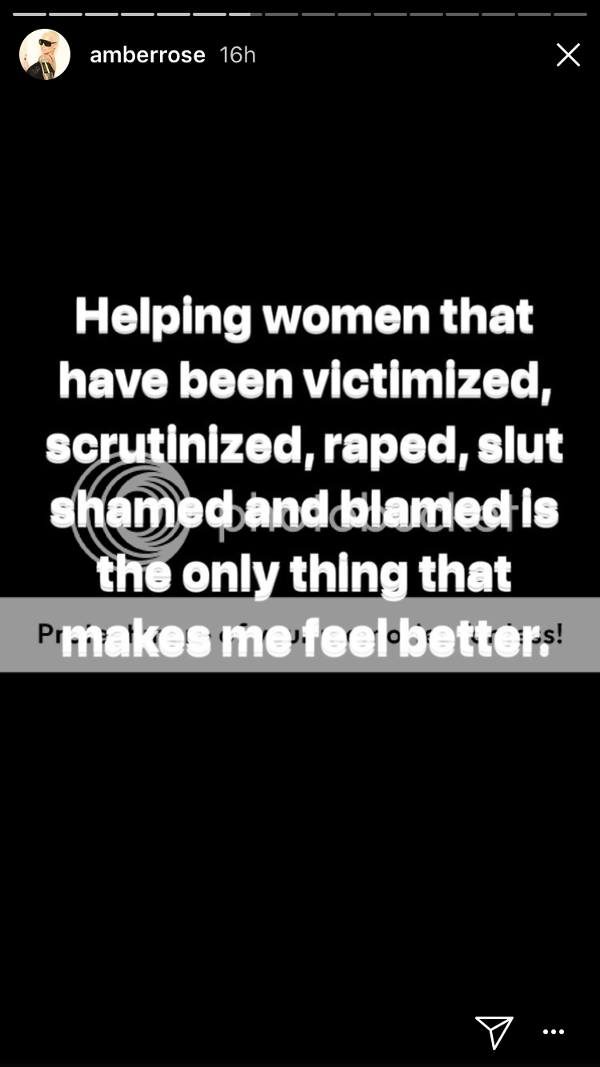Open amberrose's profile picture

click(x=45, y=55)
